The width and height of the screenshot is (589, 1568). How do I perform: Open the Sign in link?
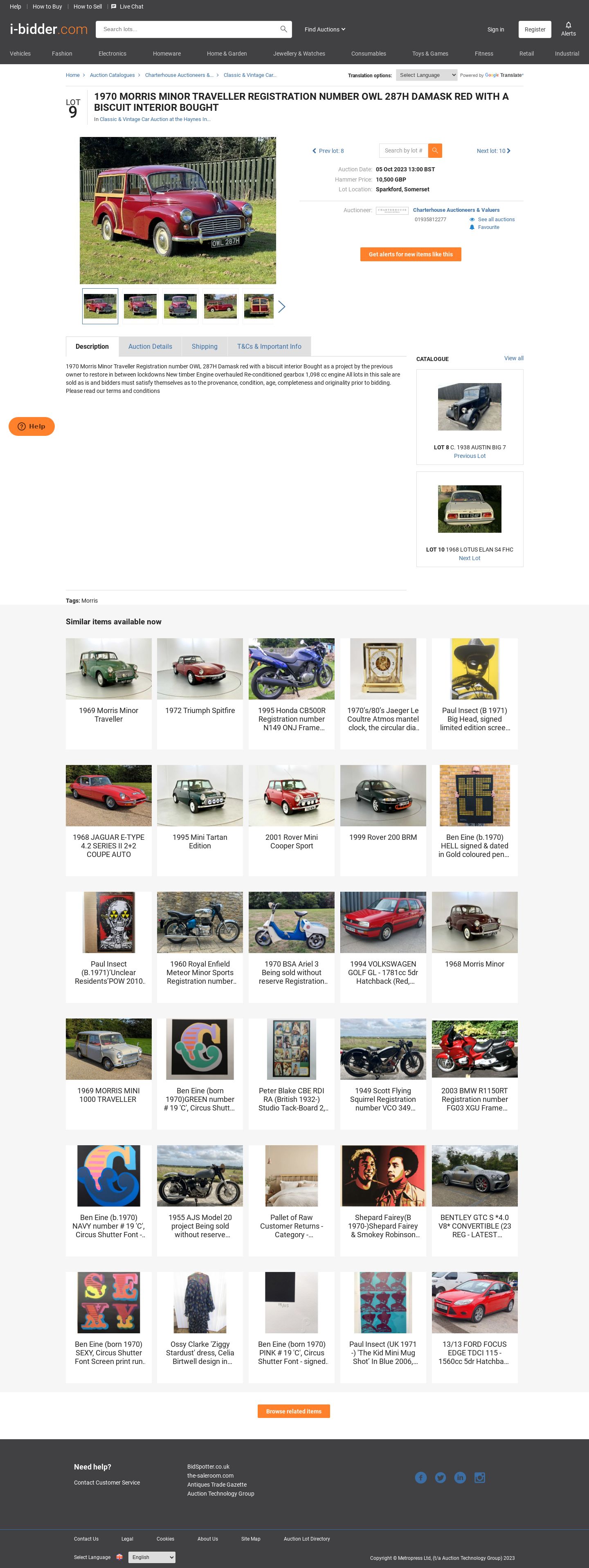click(x=495, y=29)
